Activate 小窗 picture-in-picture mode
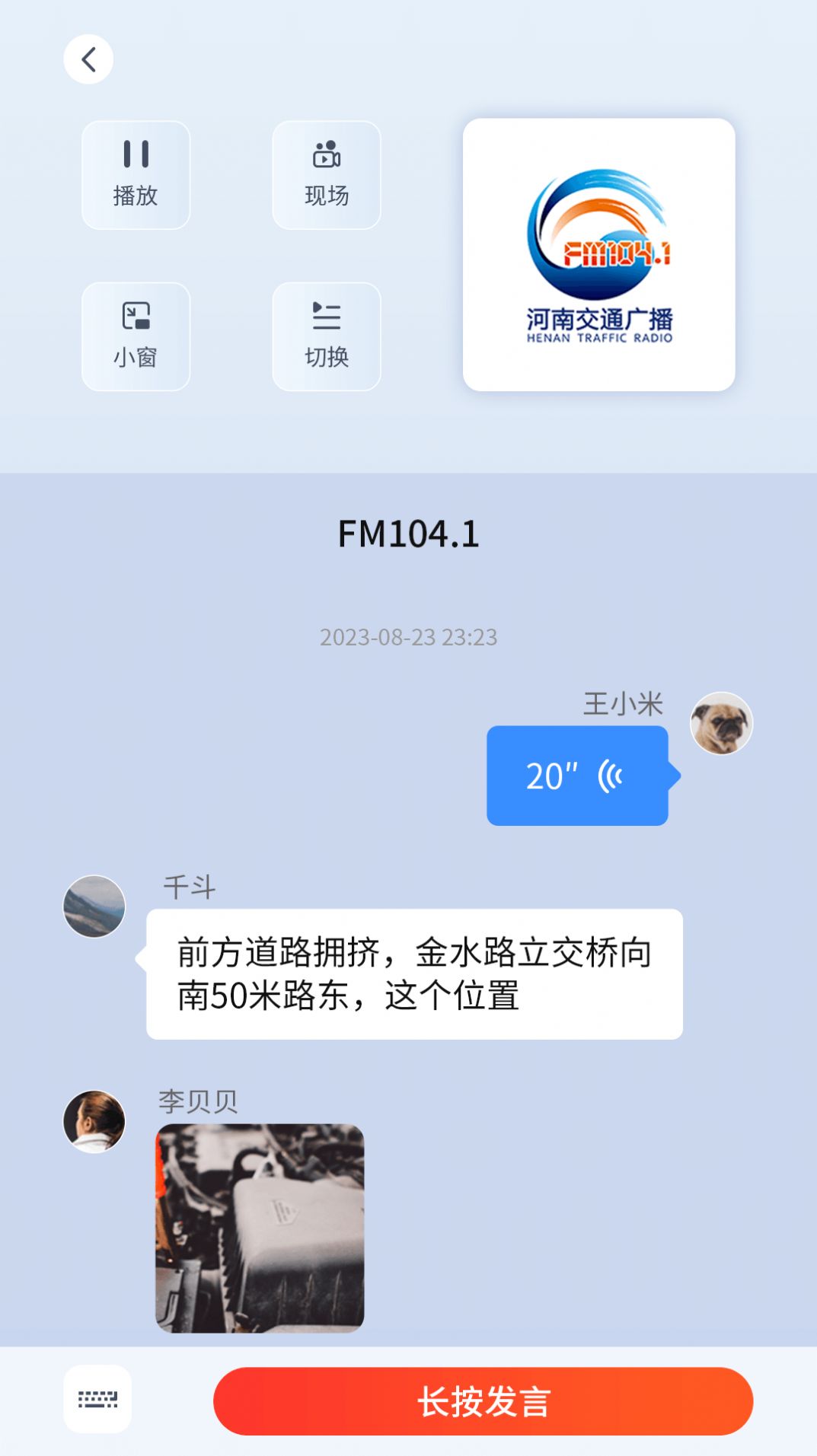This screenshot has width=817, height=1456. (136, 335)
